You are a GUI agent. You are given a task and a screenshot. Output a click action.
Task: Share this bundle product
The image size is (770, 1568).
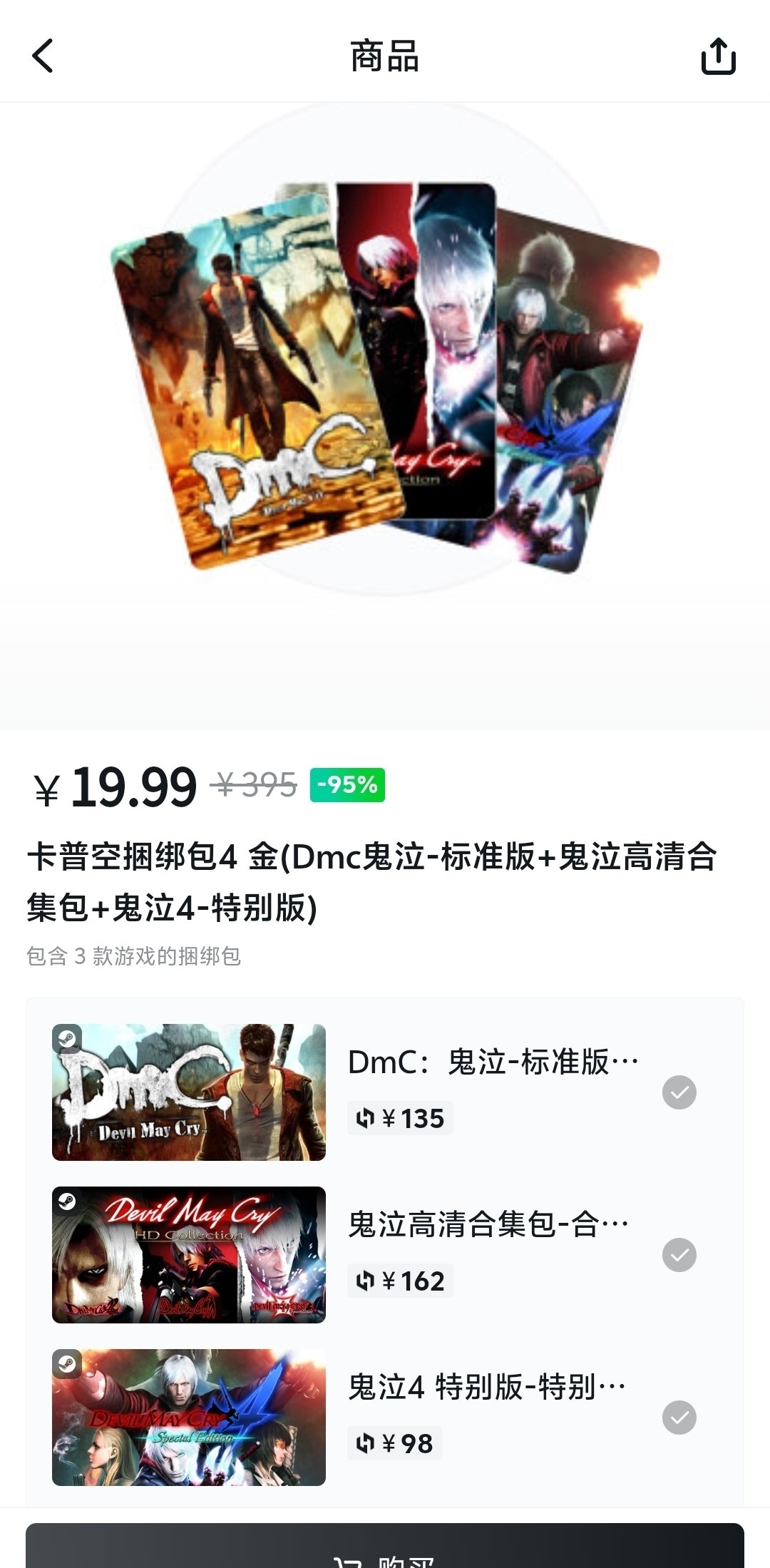coord(718,56)
